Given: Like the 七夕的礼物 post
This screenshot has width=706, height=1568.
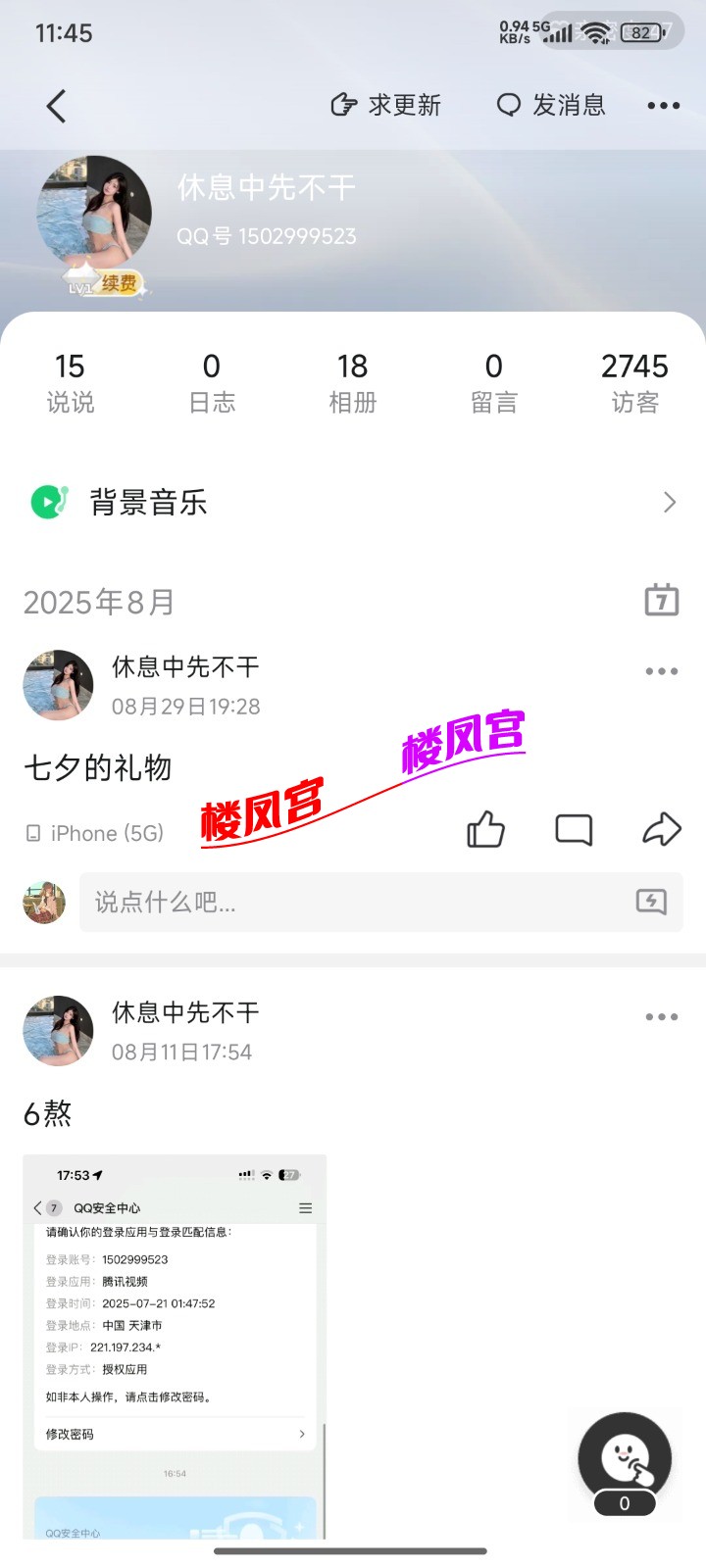Looking at the screenshot, I should tap(485, 830).
